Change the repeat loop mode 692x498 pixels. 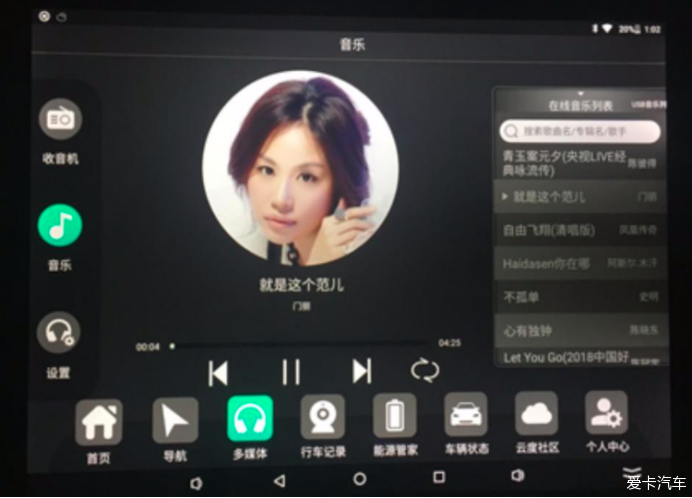tap(425, 370)
